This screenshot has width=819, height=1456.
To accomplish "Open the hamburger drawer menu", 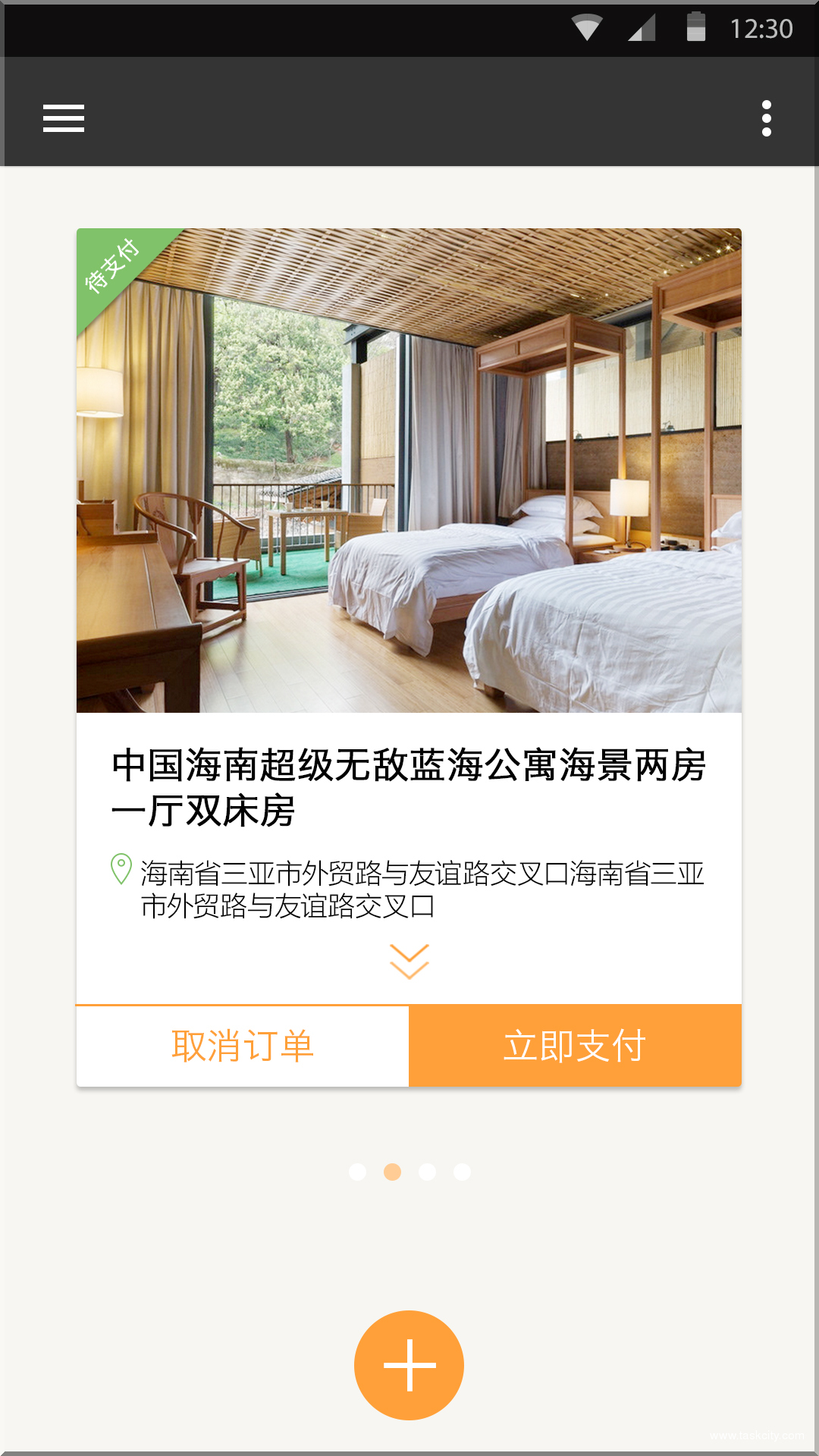I will [x=64, y=118].
